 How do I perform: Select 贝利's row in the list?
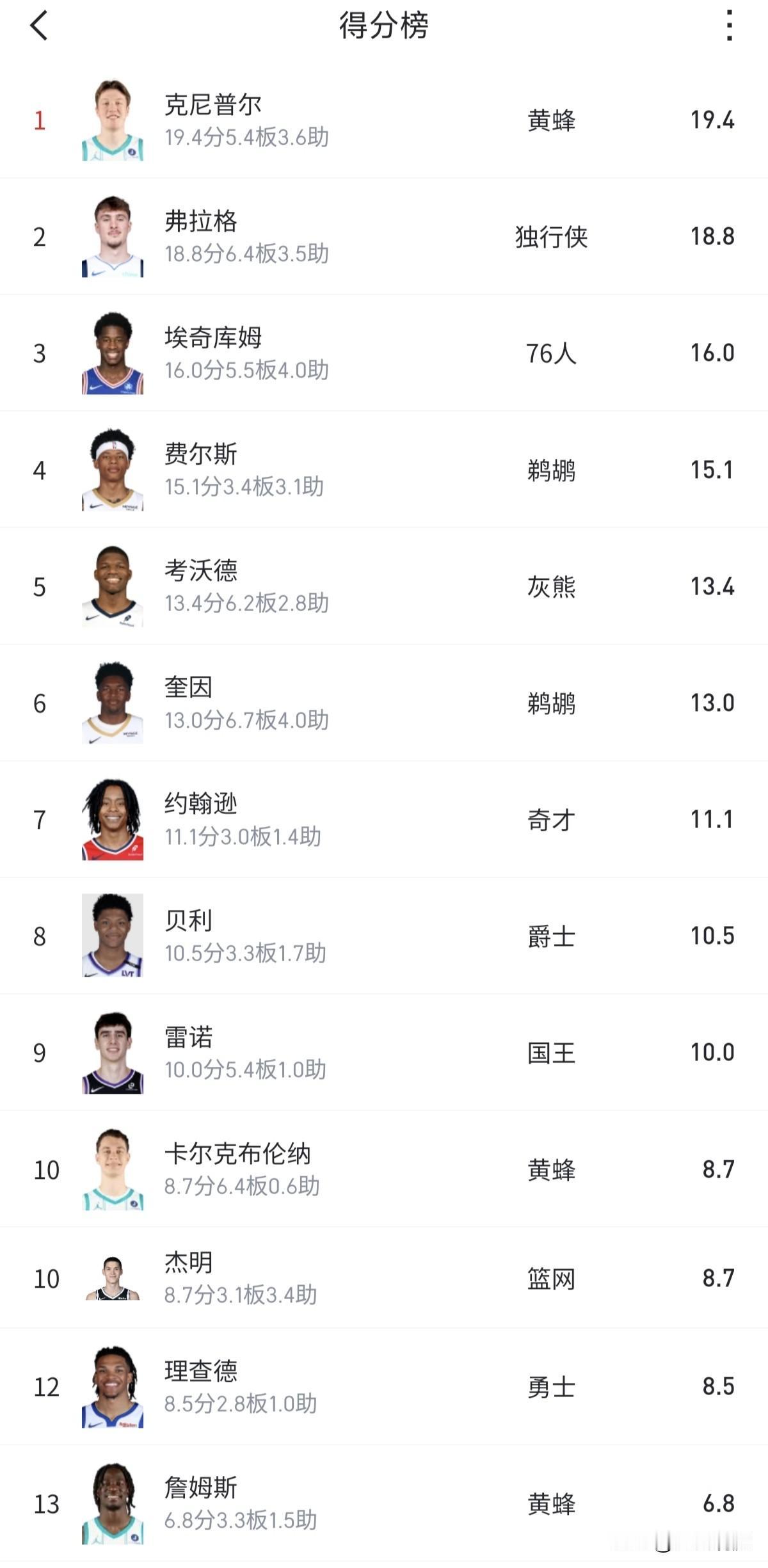pyautogui.click(x=384, y=938)
